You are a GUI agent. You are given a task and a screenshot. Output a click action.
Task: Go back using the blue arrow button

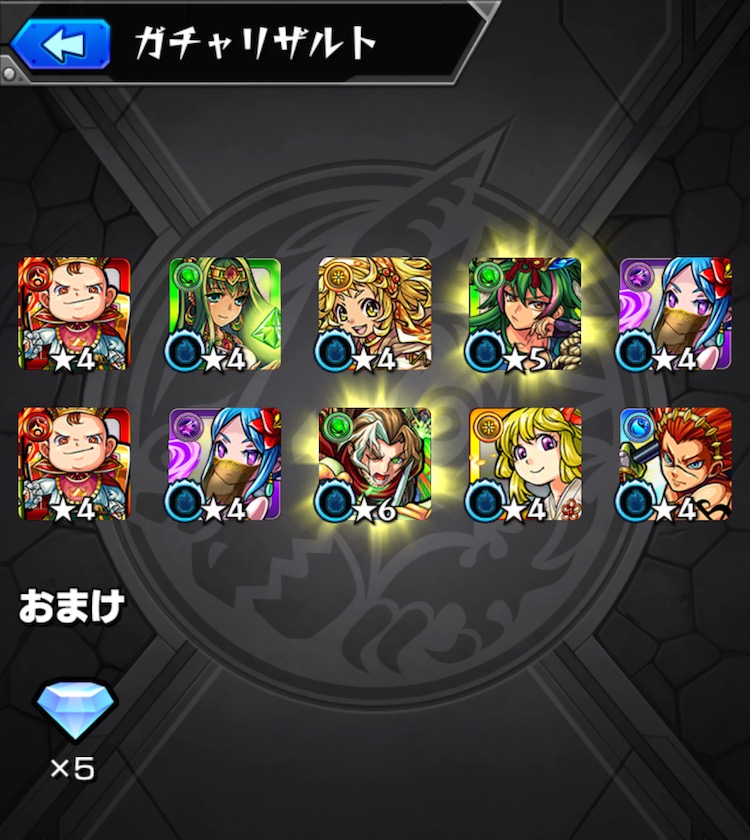coord(60,43)
